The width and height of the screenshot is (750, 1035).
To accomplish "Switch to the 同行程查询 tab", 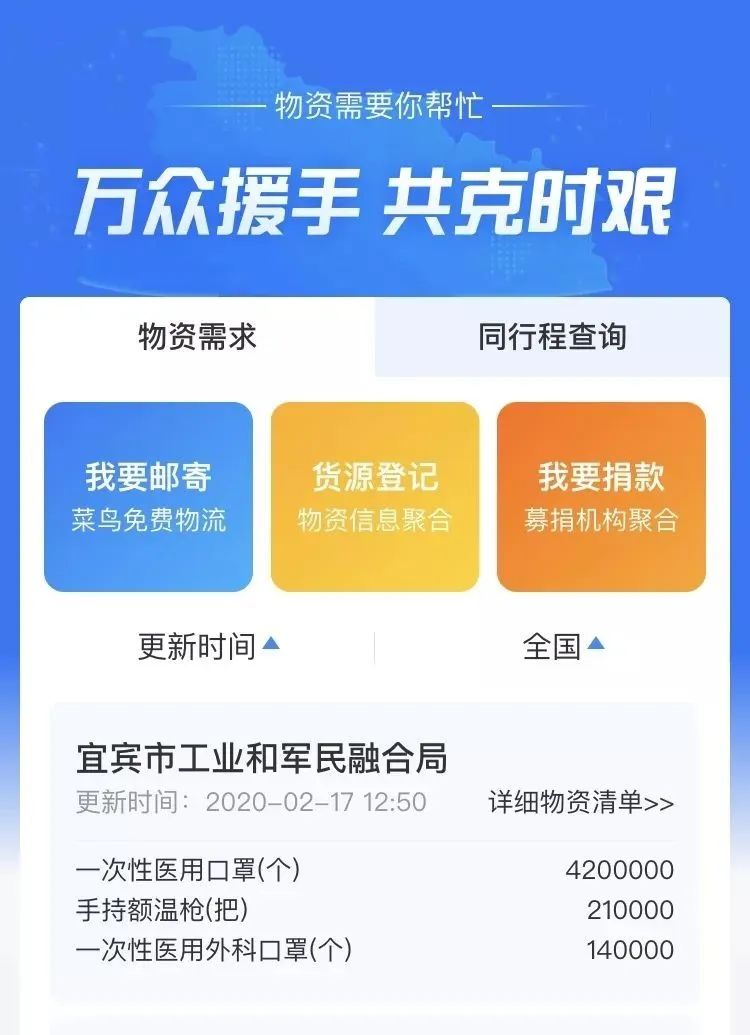I will 552,337.
